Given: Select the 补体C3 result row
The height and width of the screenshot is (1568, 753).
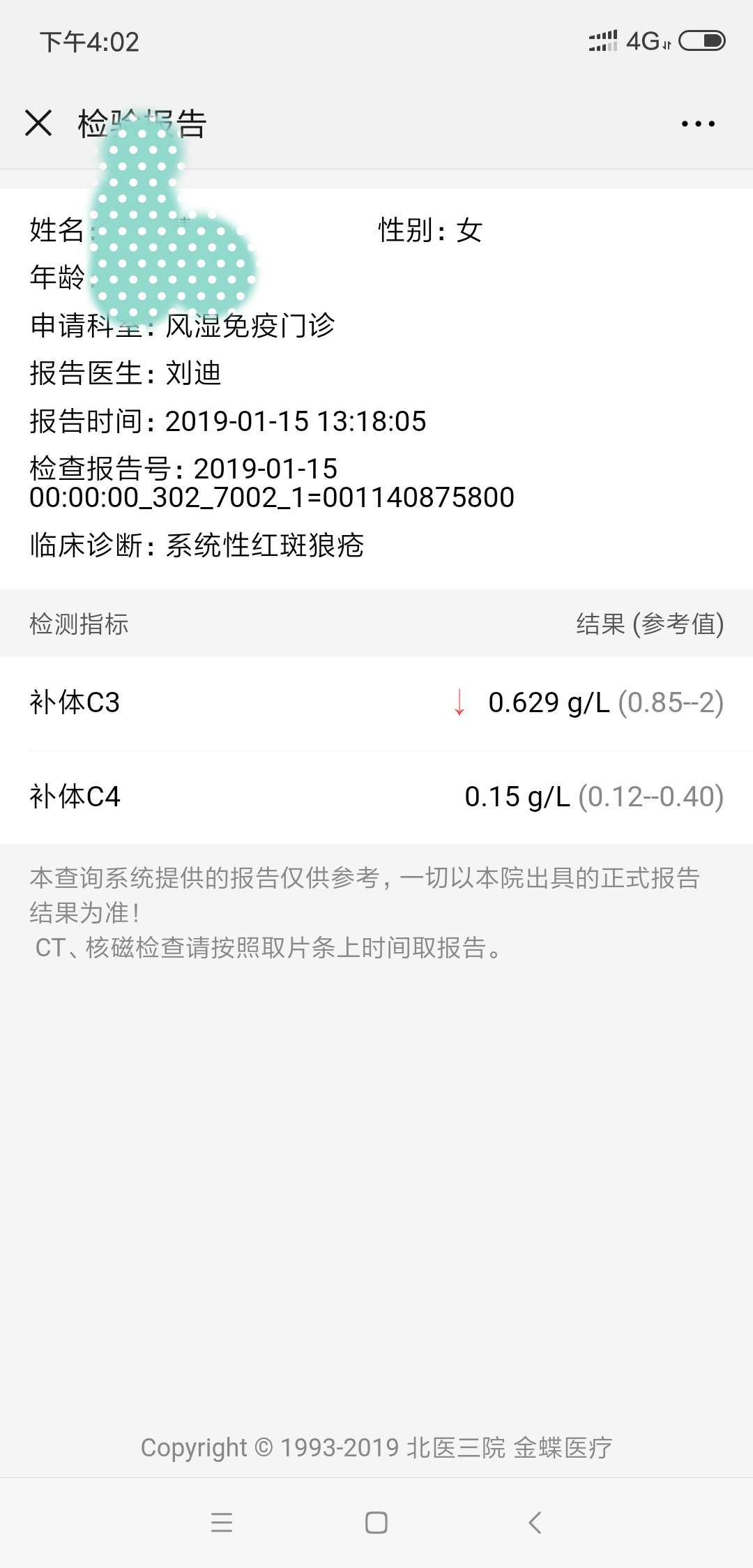Looking at the screenshot, I should [376, 704].
